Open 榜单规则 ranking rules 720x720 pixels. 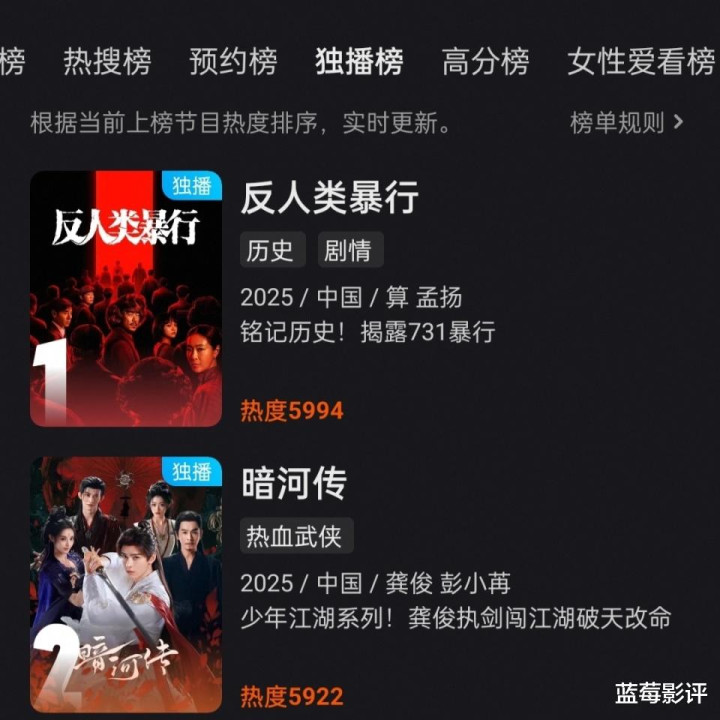click(x=626, y=123)
